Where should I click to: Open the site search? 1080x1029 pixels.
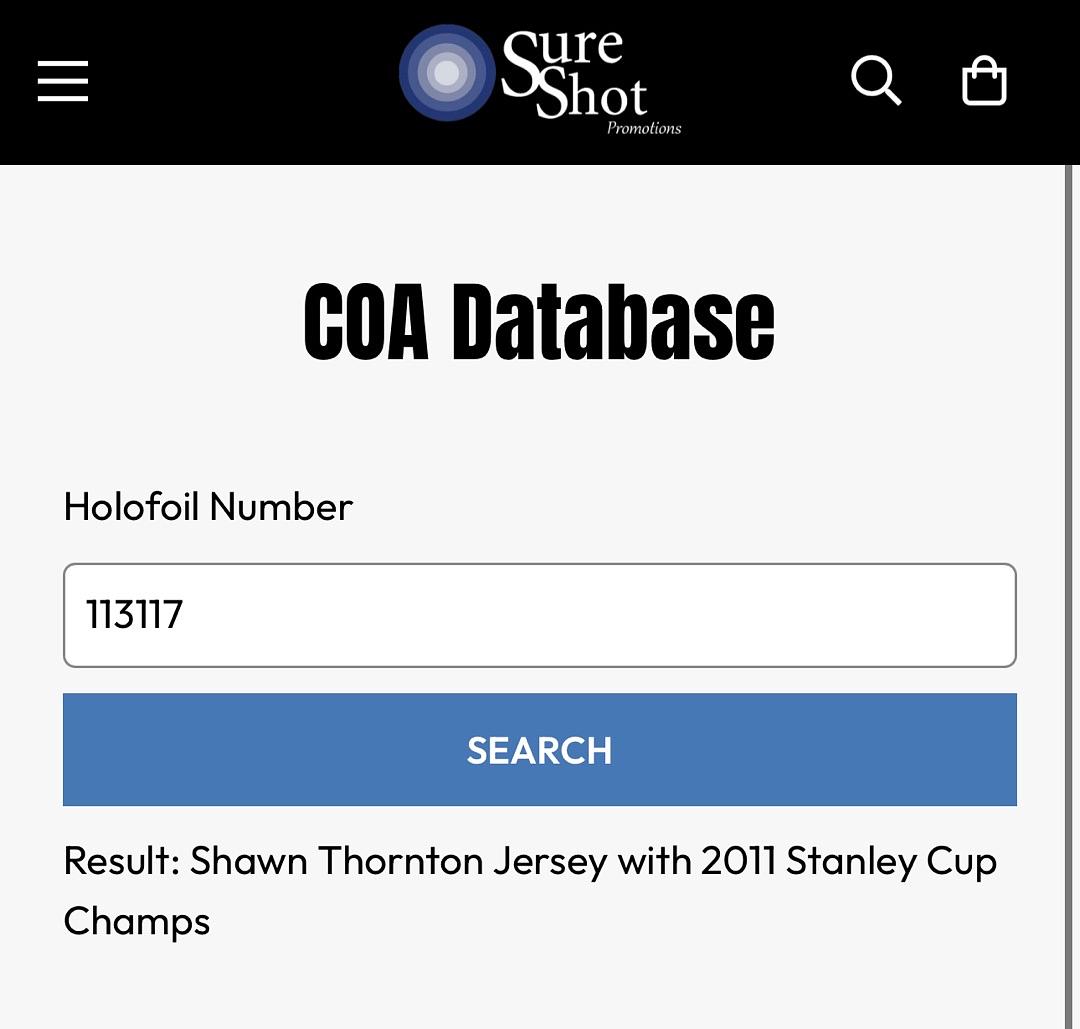[876, 80]
